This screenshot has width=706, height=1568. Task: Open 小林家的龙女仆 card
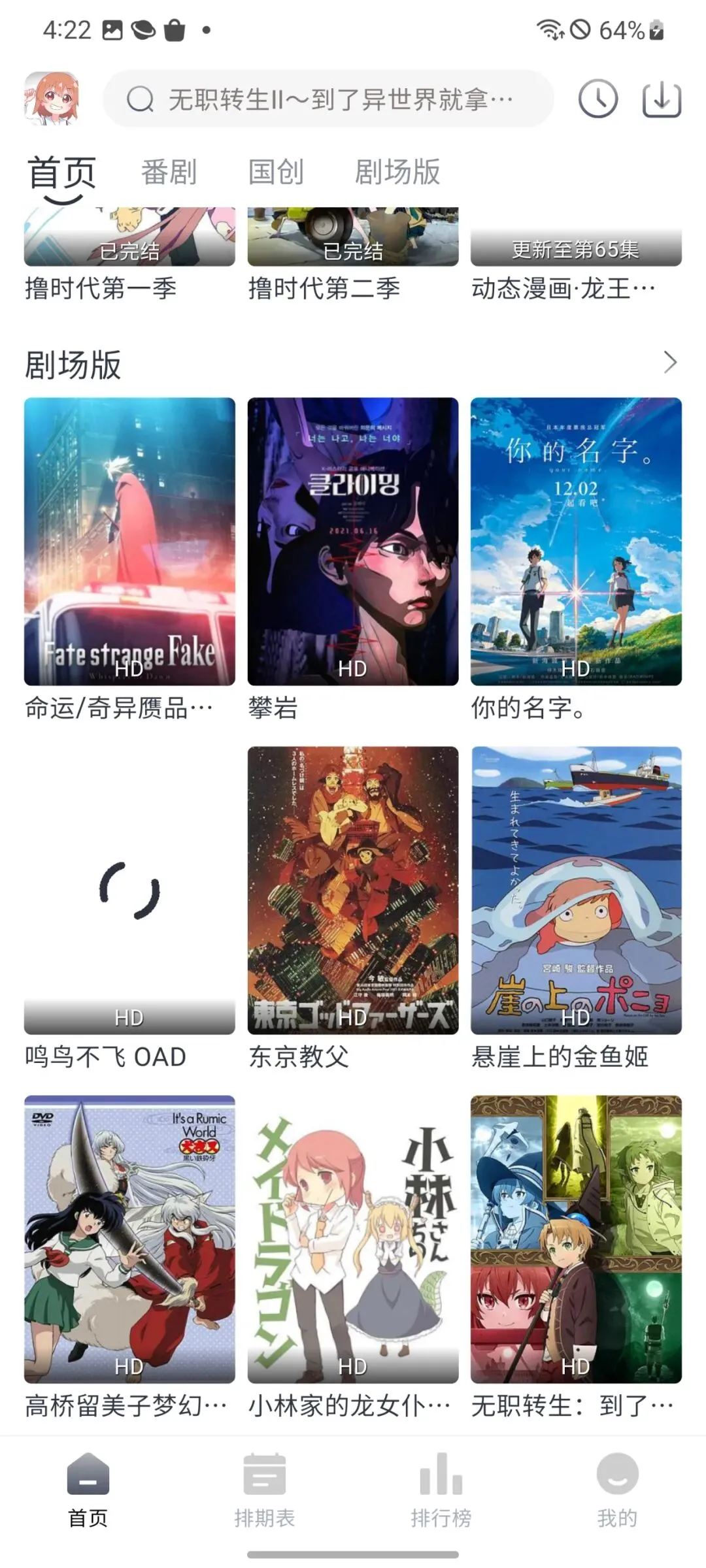(x=353, y=1239)
